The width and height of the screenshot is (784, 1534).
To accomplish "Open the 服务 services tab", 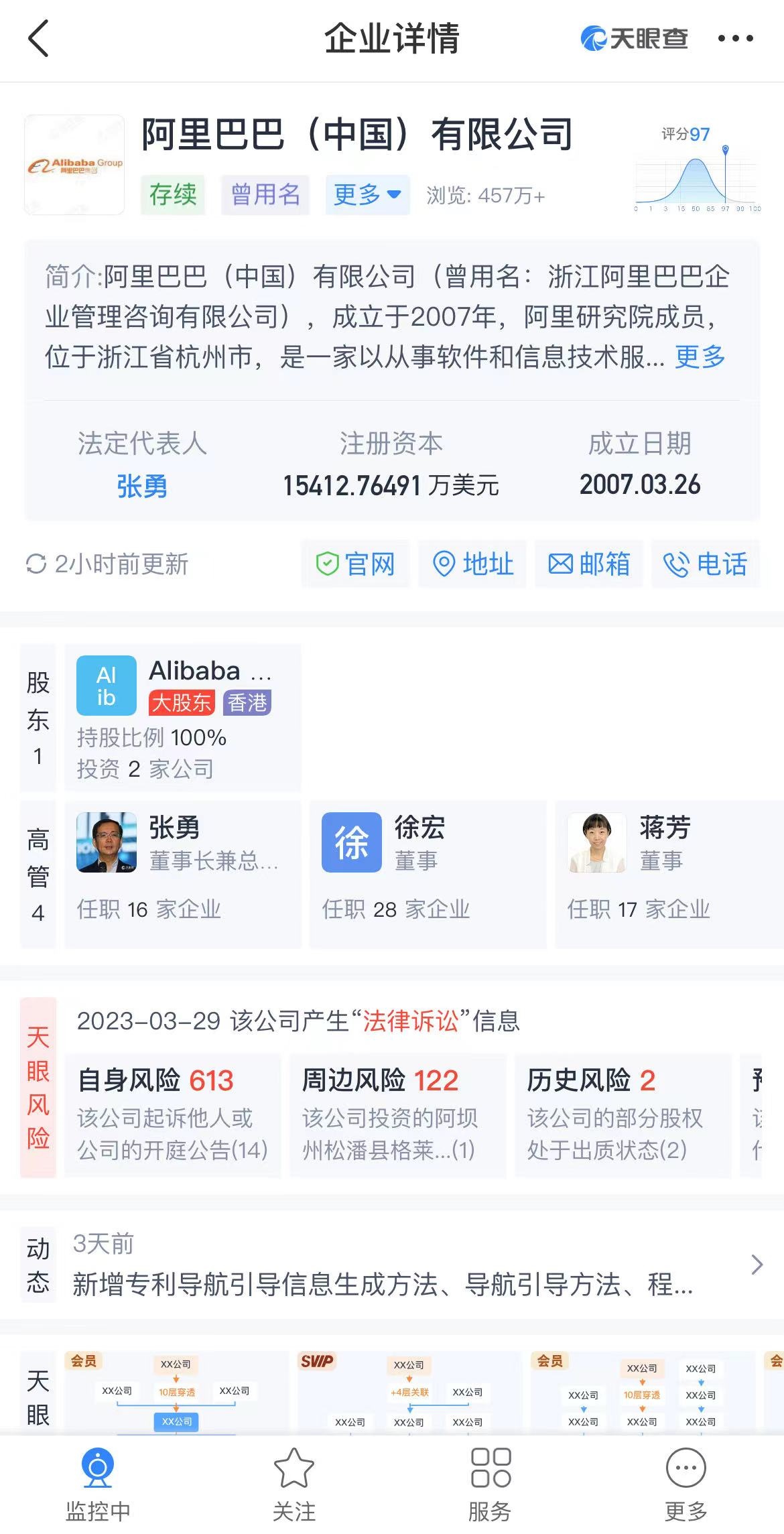I will click(x=490, y=1483).
